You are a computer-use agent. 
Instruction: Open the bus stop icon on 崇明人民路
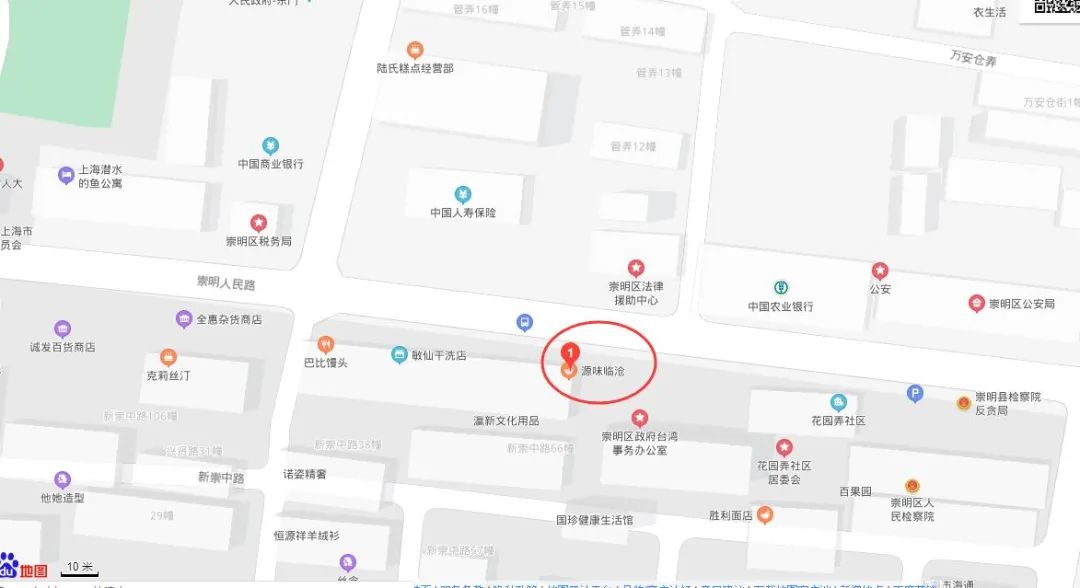525,322
